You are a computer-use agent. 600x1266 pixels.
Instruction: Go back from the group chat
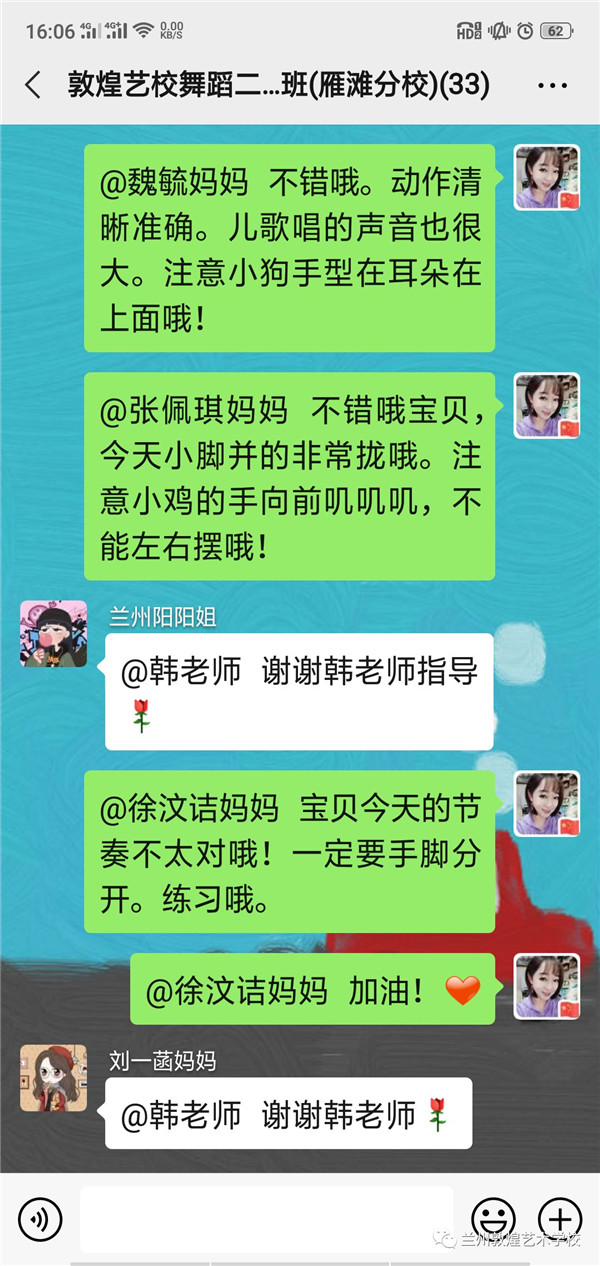click(33, 85)
